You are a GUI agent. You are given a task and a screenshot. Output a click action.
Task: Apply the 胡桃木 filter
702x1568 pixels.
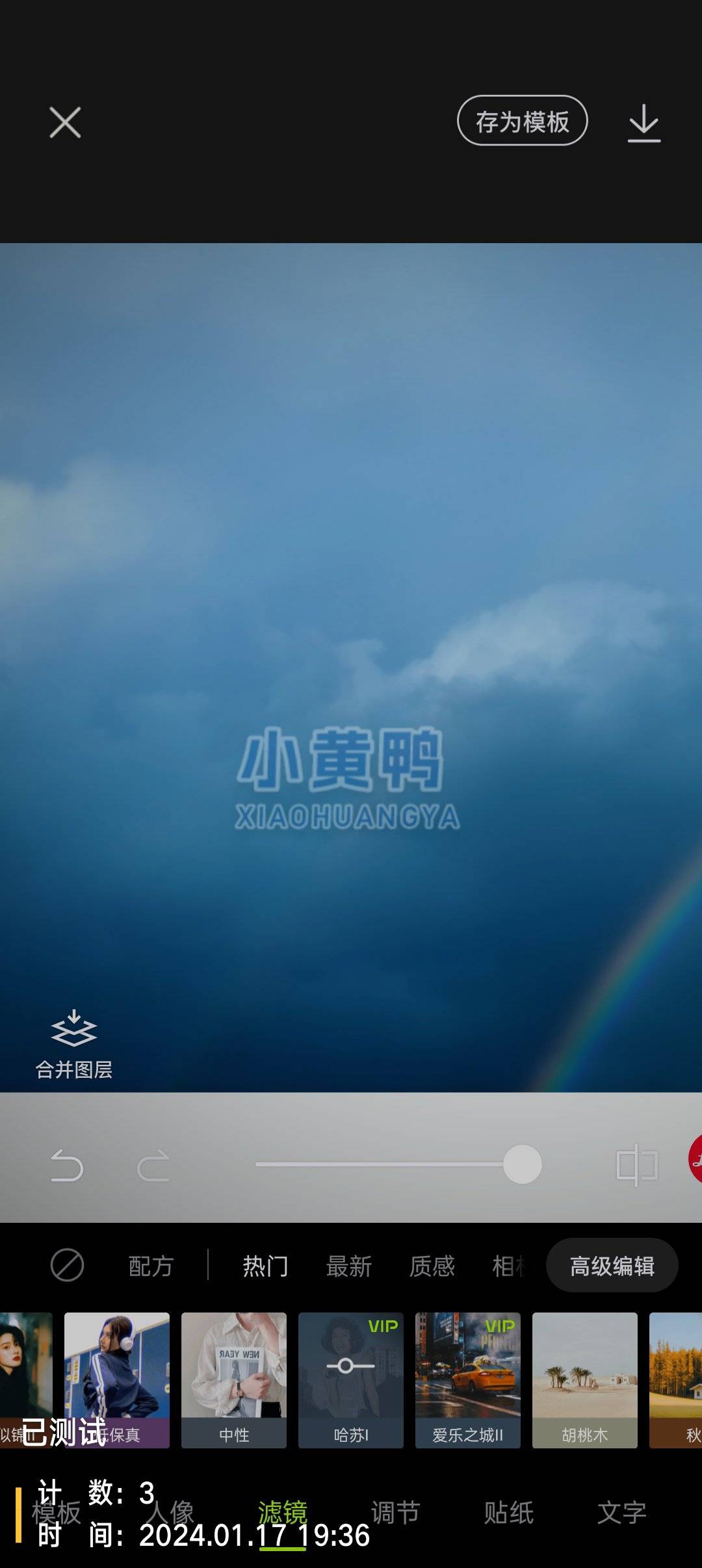[585, 1379]
